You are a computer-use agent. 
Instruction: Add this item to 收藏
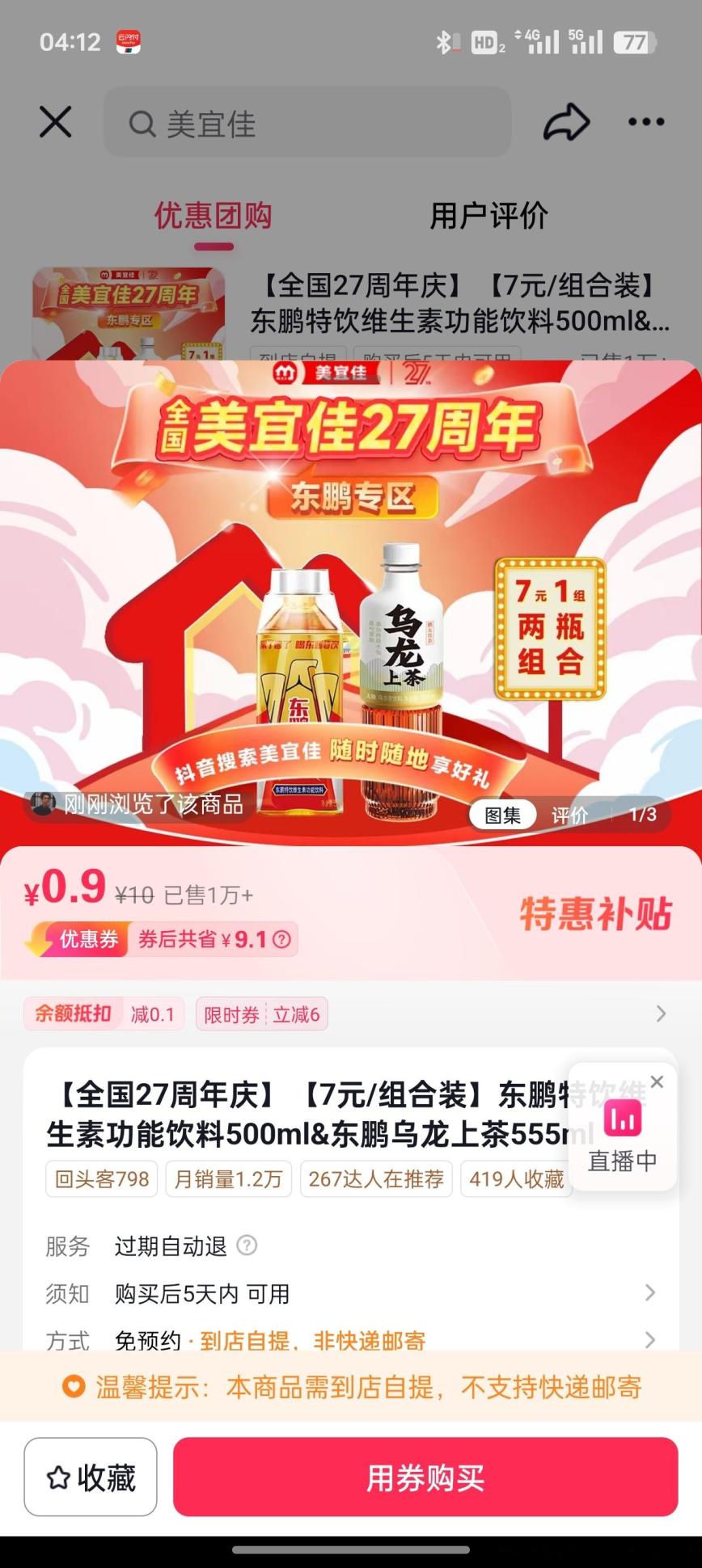(91, 1477)
